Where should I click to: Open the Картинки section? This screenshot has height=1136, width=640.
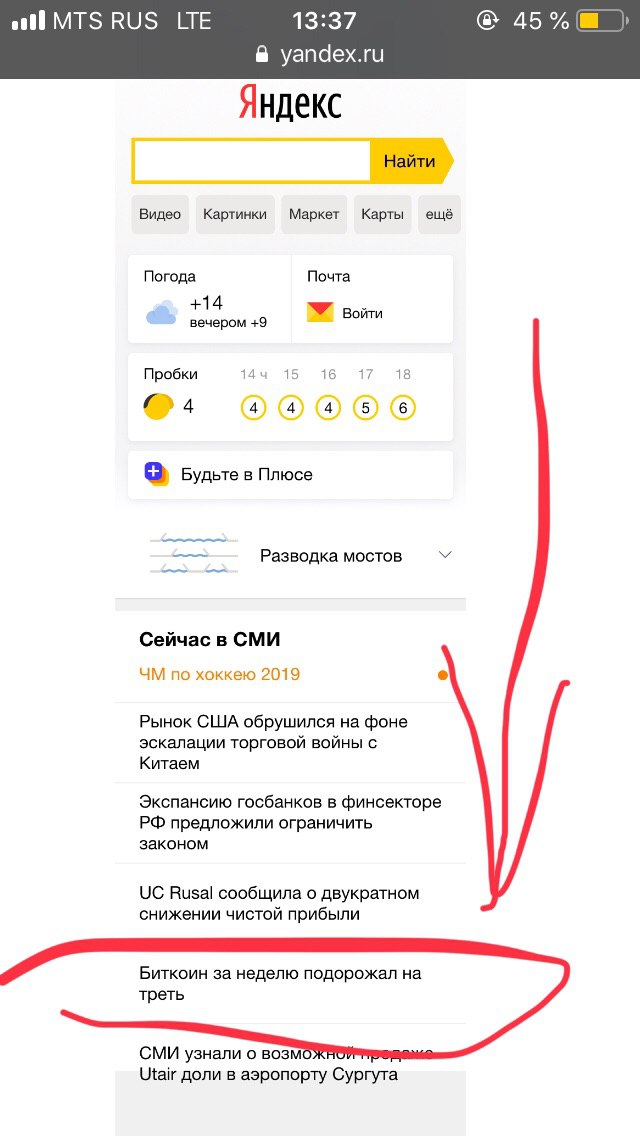click(235, 214)
